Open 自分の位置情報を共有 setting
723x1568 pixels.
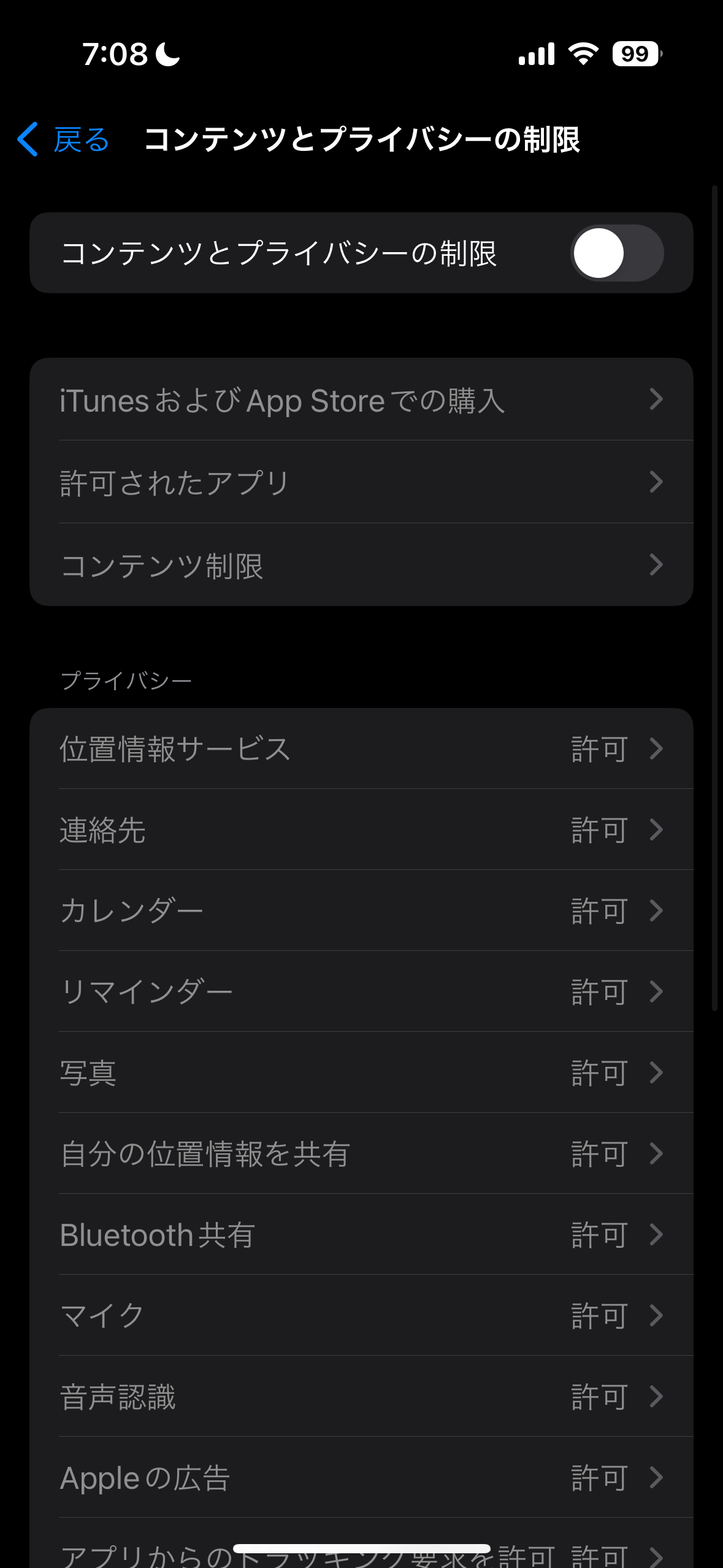361,1154
